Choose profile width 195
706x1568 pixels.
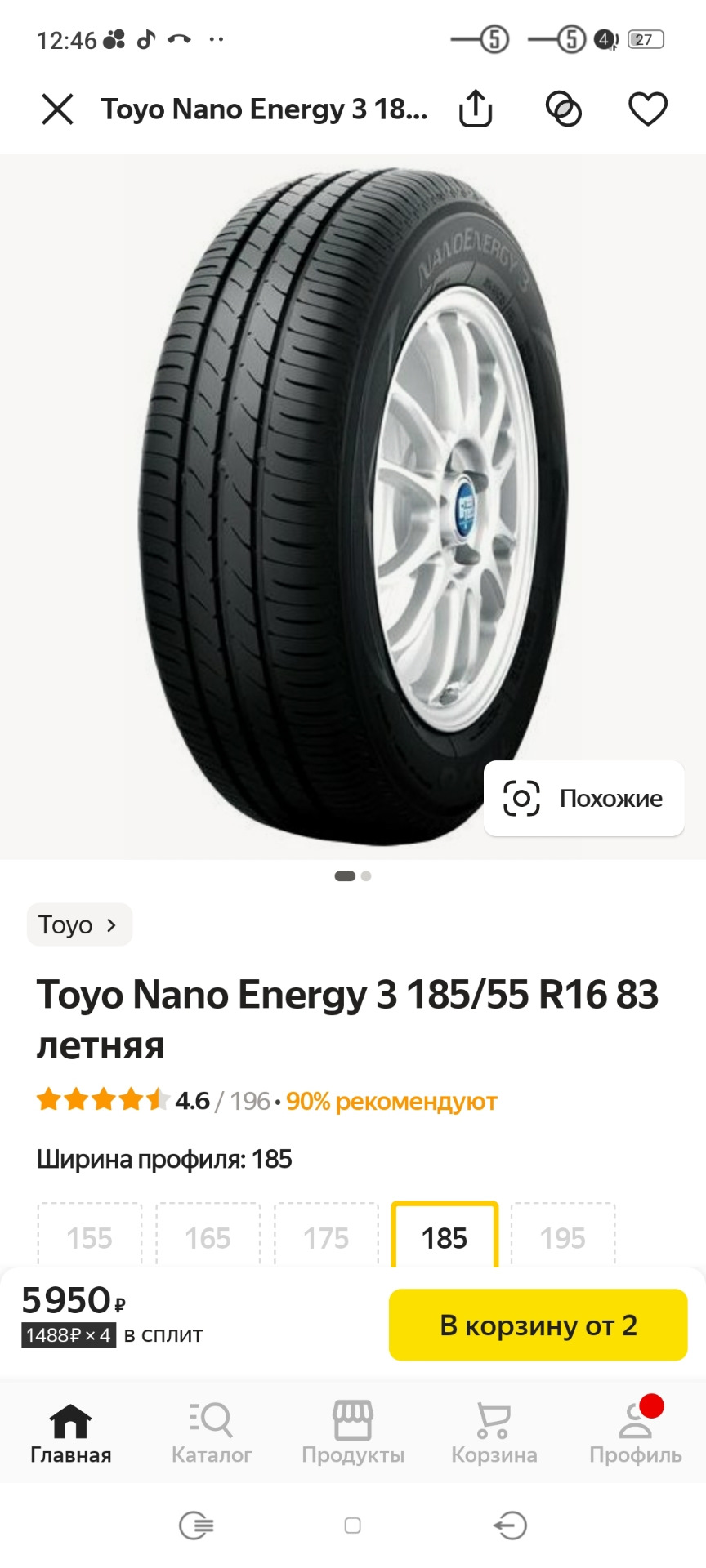562,1237
